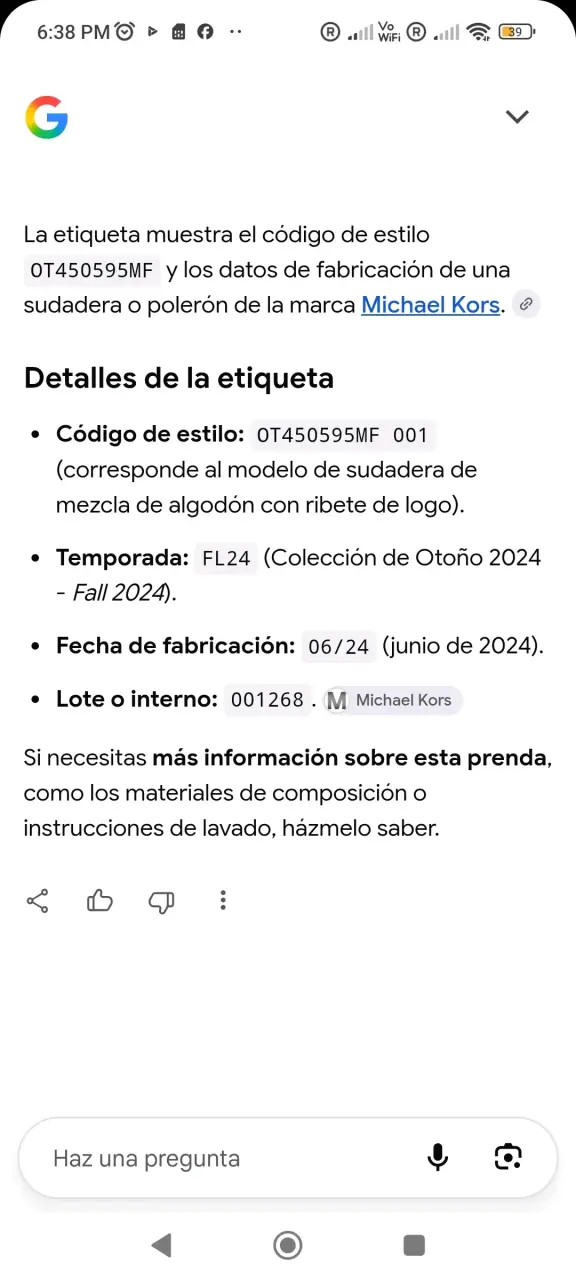
Task: Start voice input with the microphone
Action: [x=437, y=1158]
